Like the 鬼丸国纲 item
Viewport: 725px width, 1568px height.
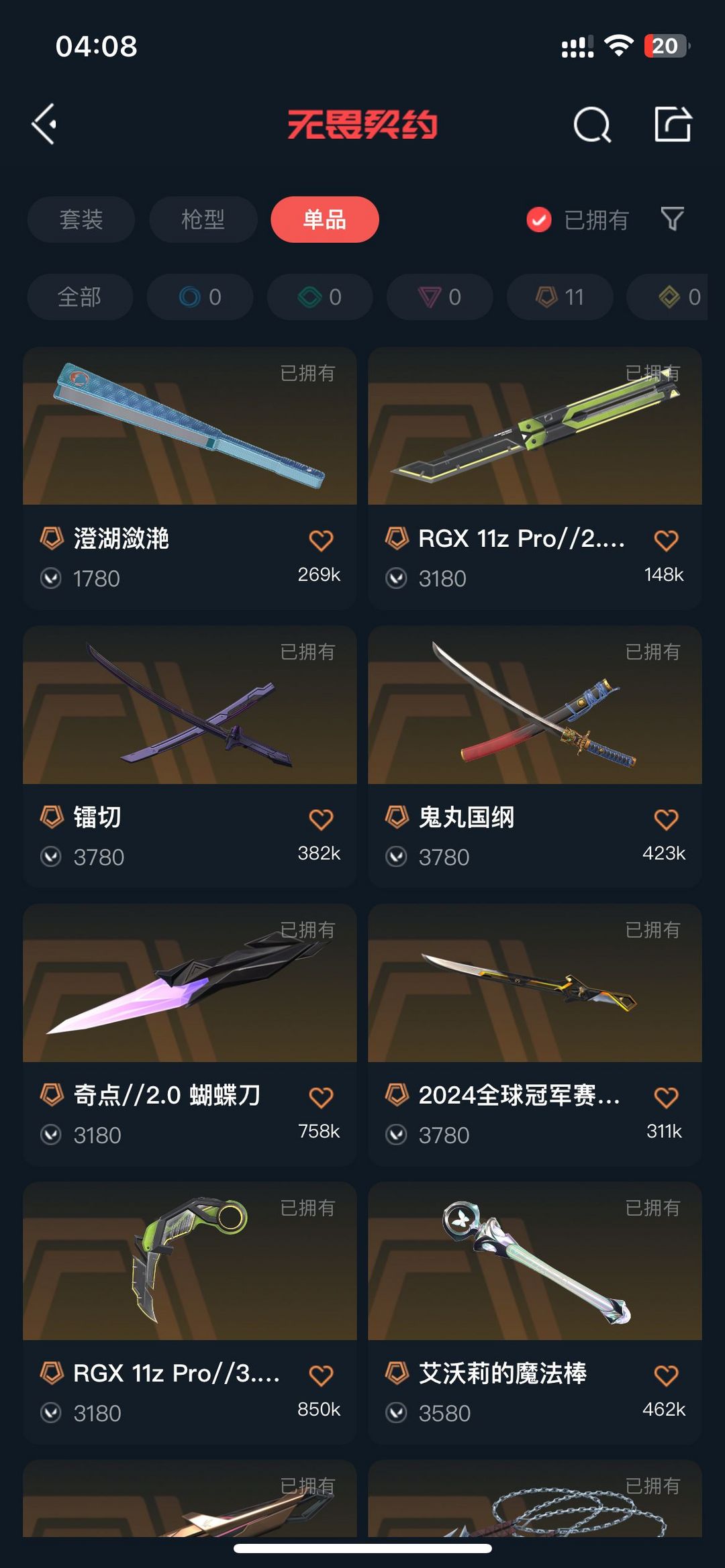pos(666,819)
